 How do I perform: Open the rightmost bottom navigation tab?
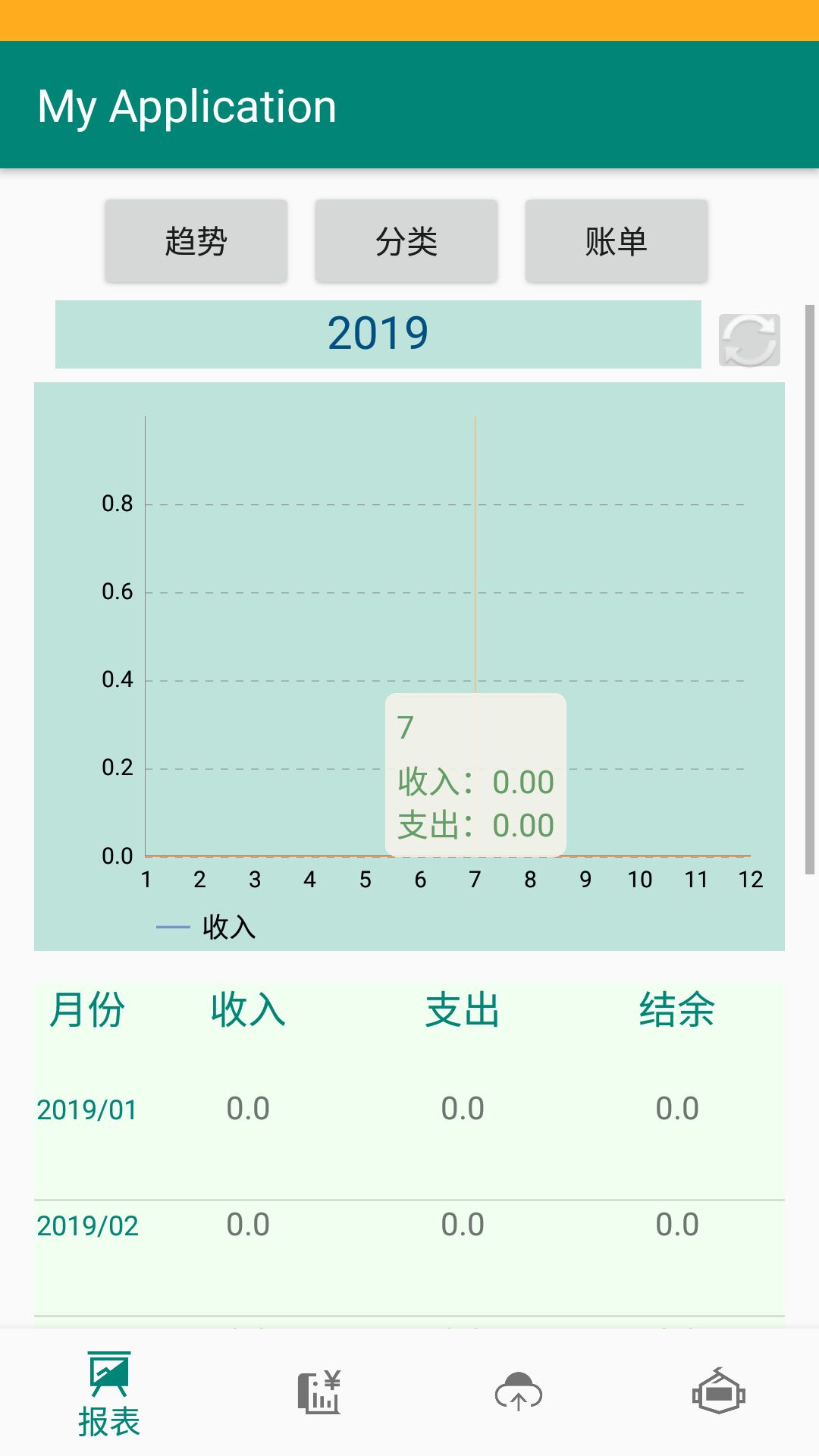(x=719, y=1392)
